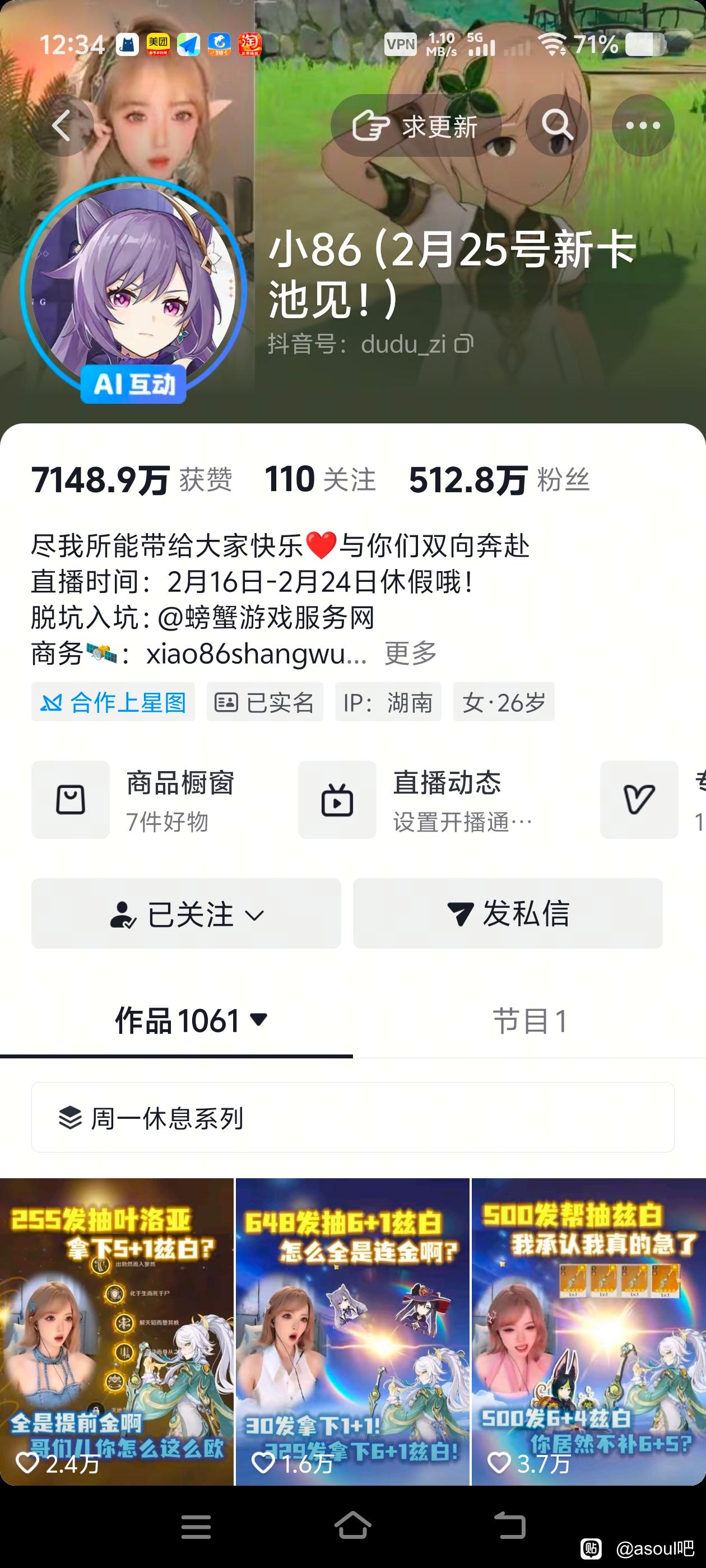
Task: Send a private message via 发私信
Action: tap(508, 914)
